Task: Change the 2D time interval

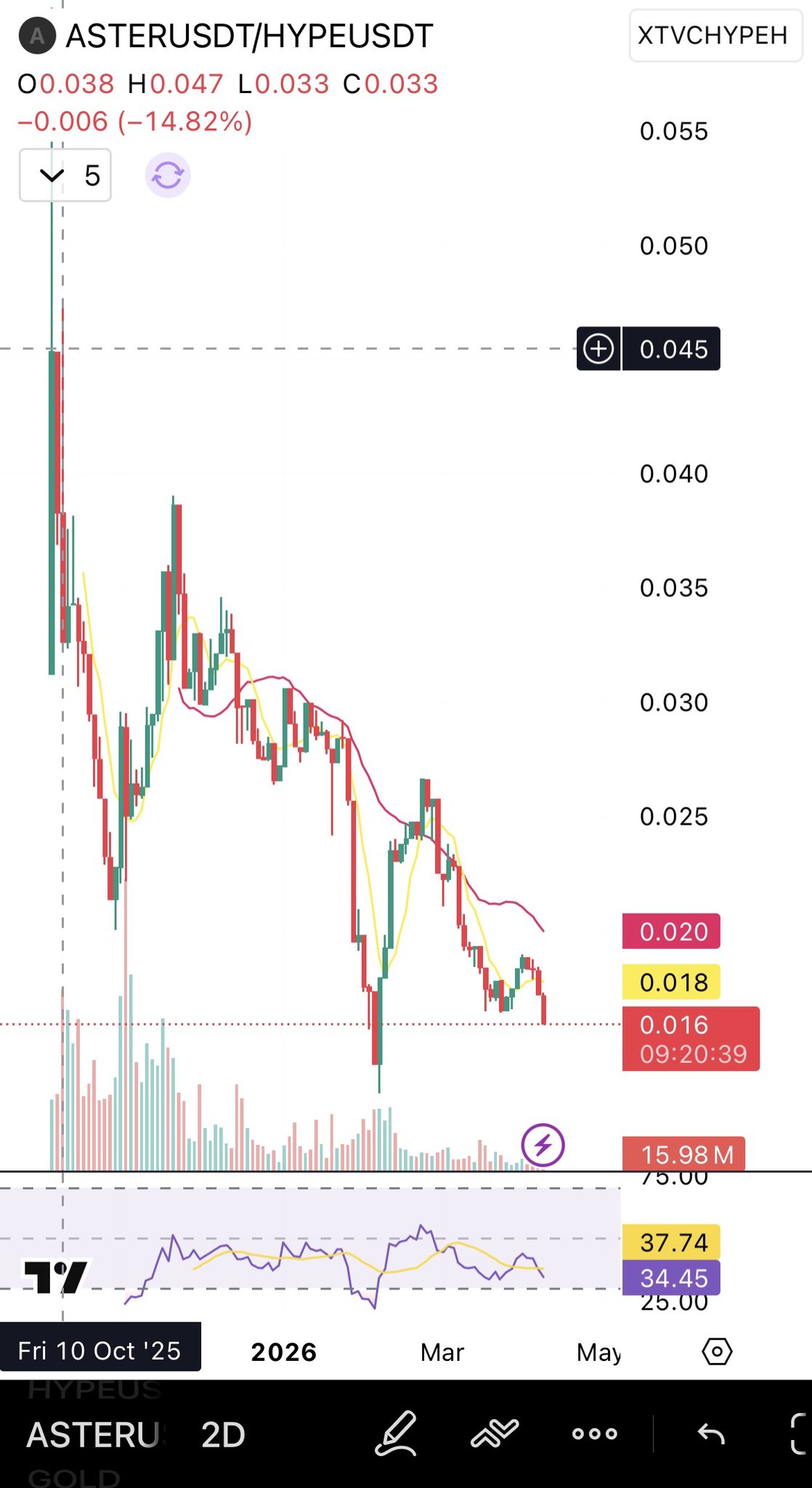Action: pyautogui.click(x=223, y=1434)
